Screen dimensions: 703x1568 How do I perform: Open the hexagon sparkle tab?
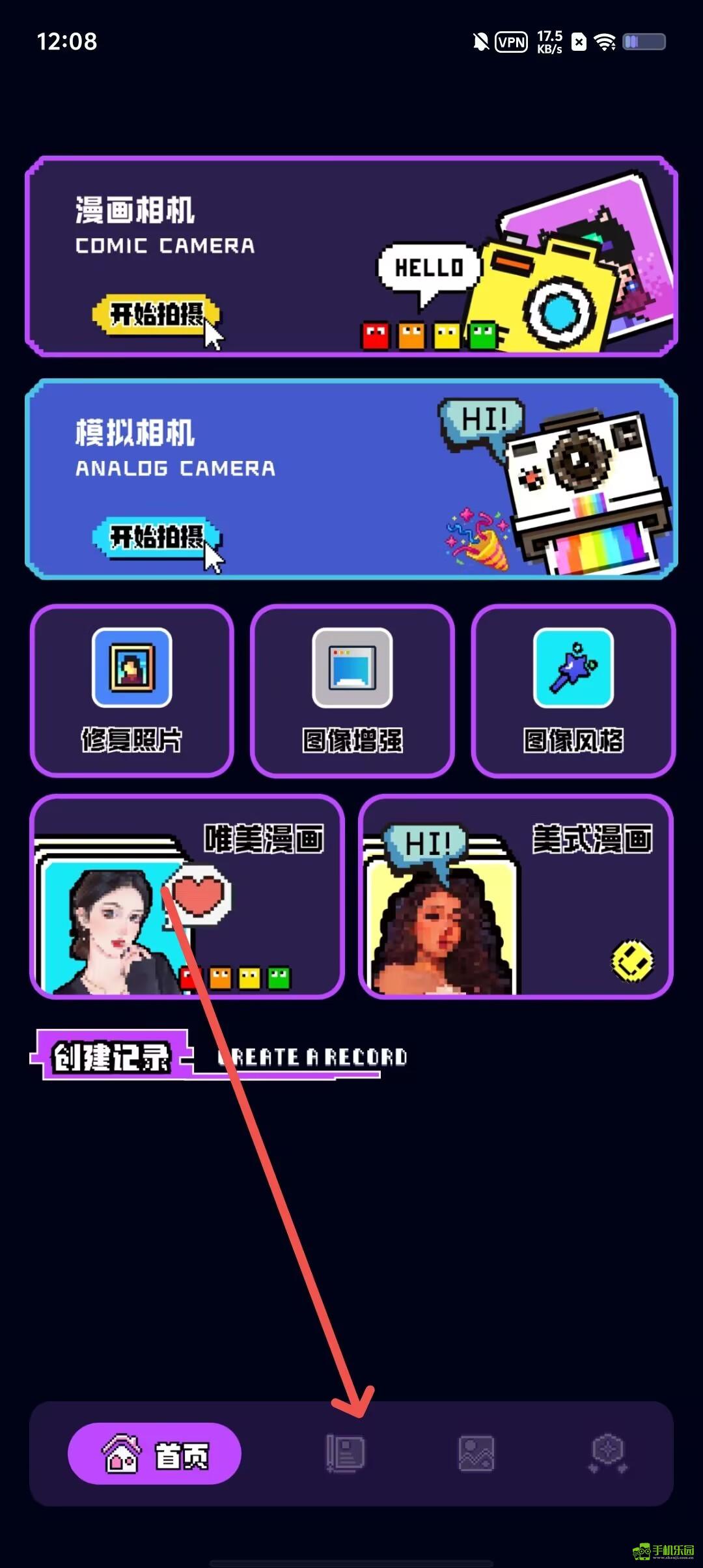[x=608, y=1454]
